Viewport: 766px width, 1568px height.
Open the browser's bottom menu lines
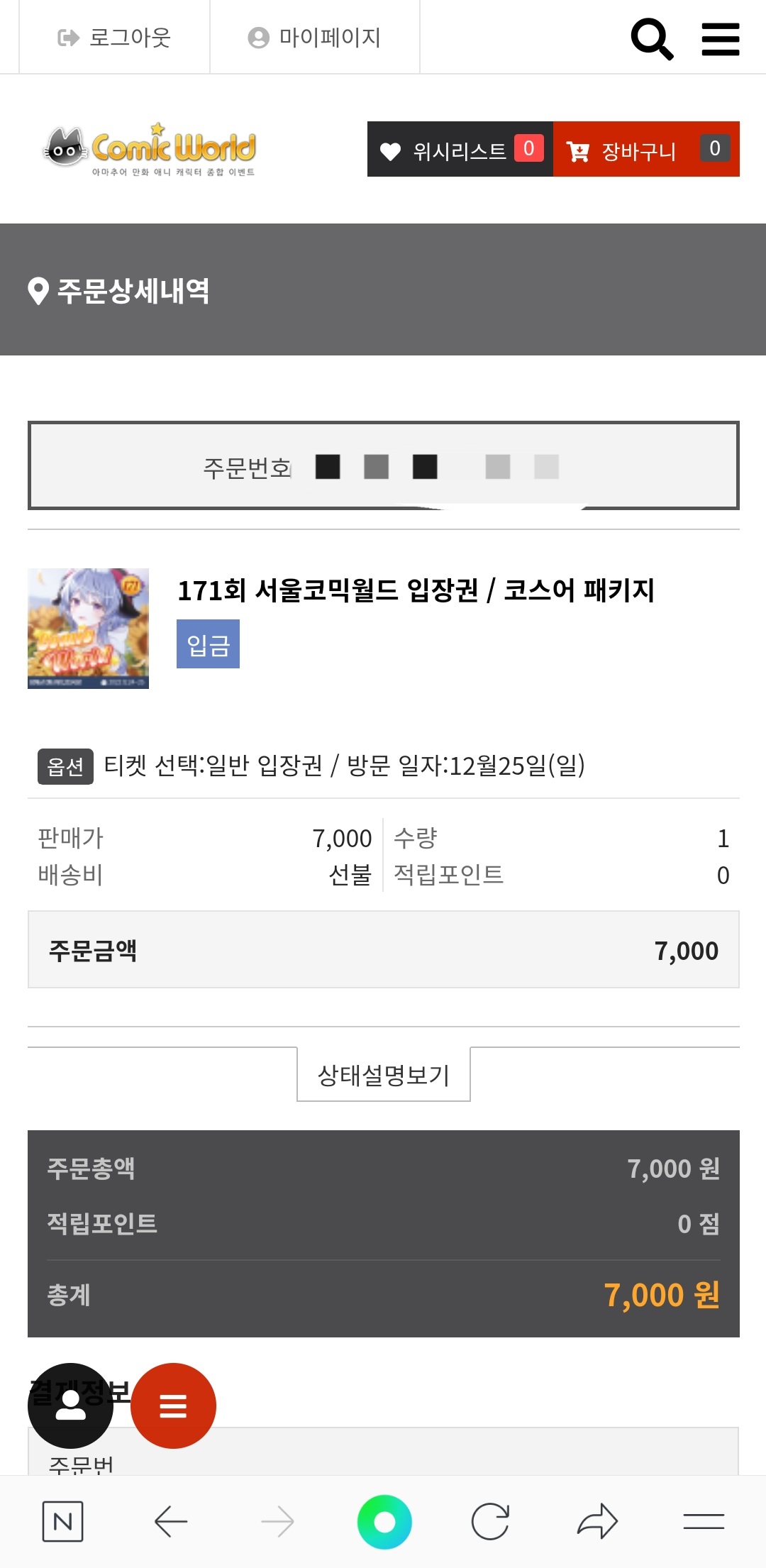(704, 1521)
